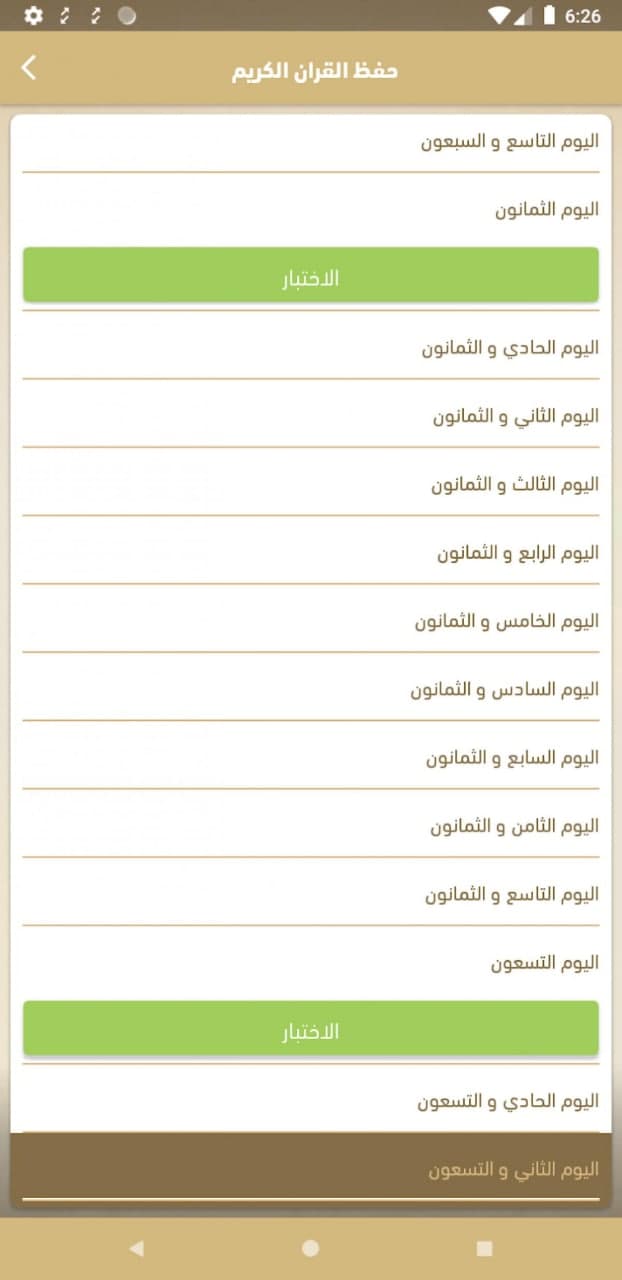Open اليوم الثمانون lesson

pos(311,210)
